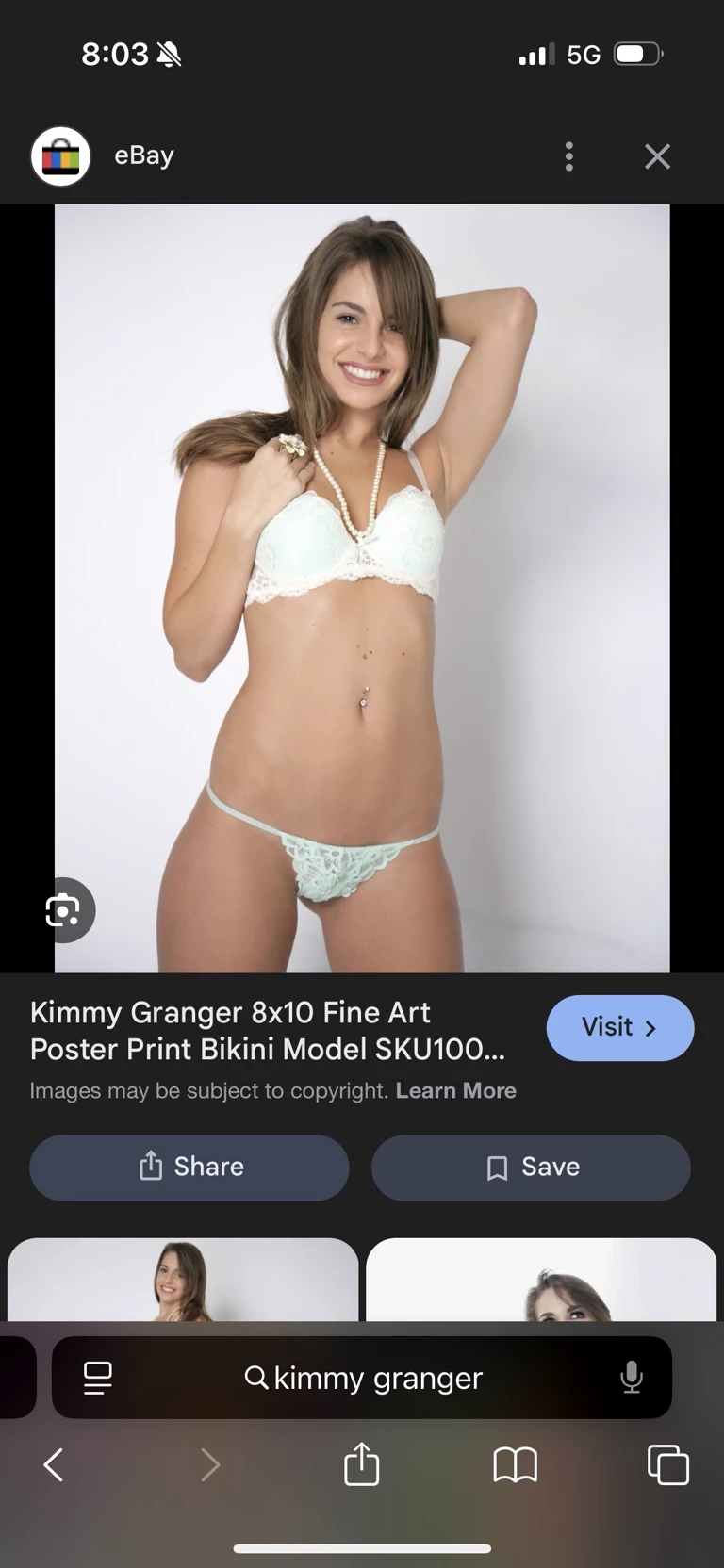This screenshot has width=724, height=1568.
Task: Open Safari's share sheet in bottom toolbar
Action: pos(361,1465)
